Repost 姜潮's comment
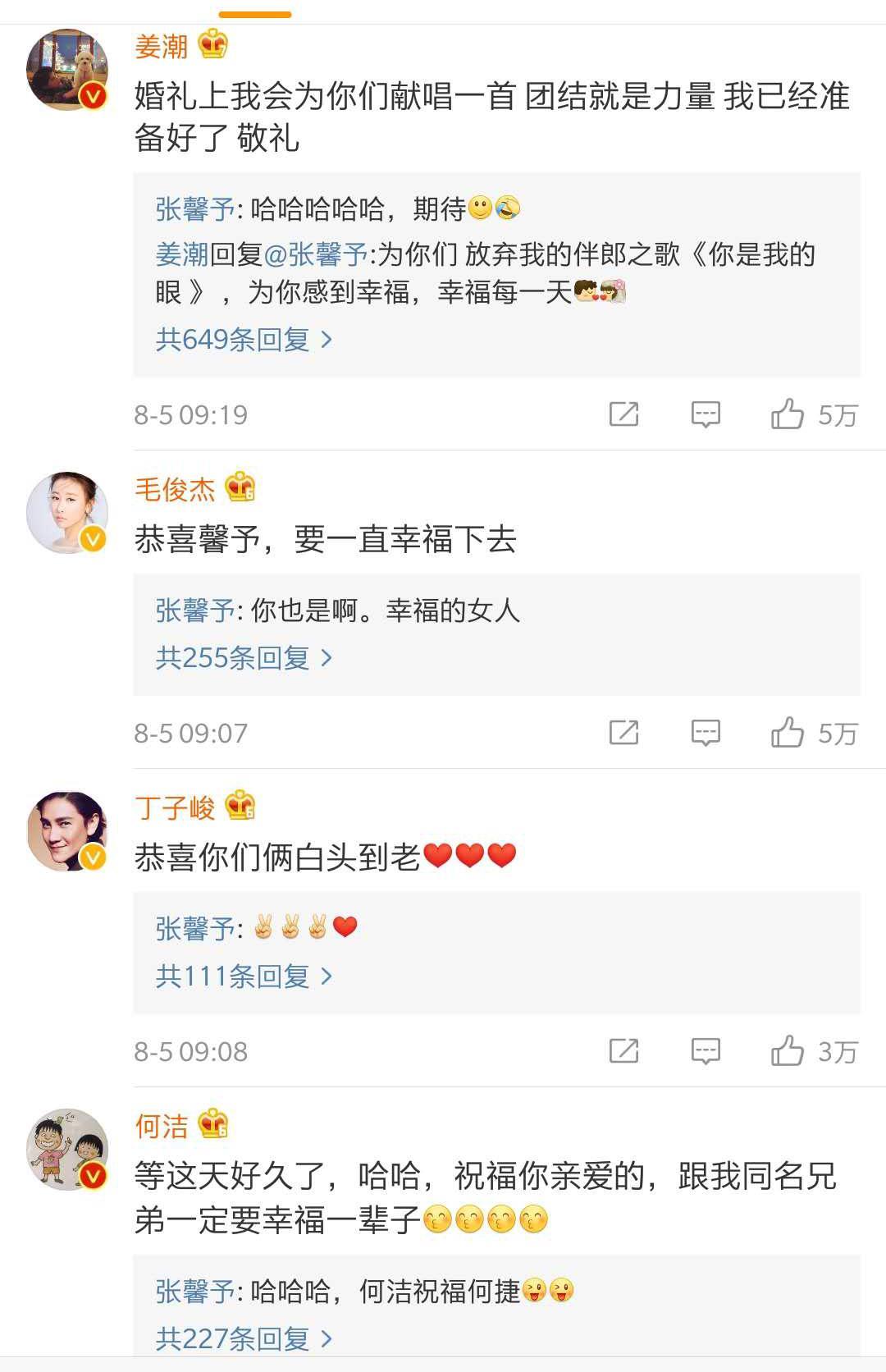886x1372 pixels. click(x=623, y=414)
